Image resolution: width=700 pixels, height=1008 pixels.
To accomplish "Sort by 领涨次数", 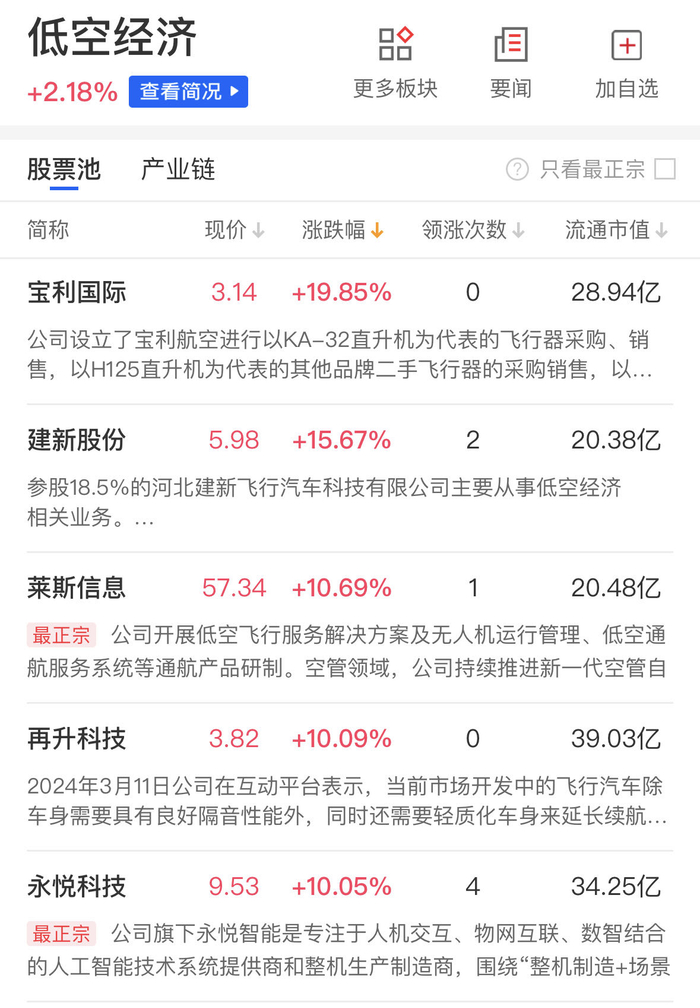I will [473, 230].
